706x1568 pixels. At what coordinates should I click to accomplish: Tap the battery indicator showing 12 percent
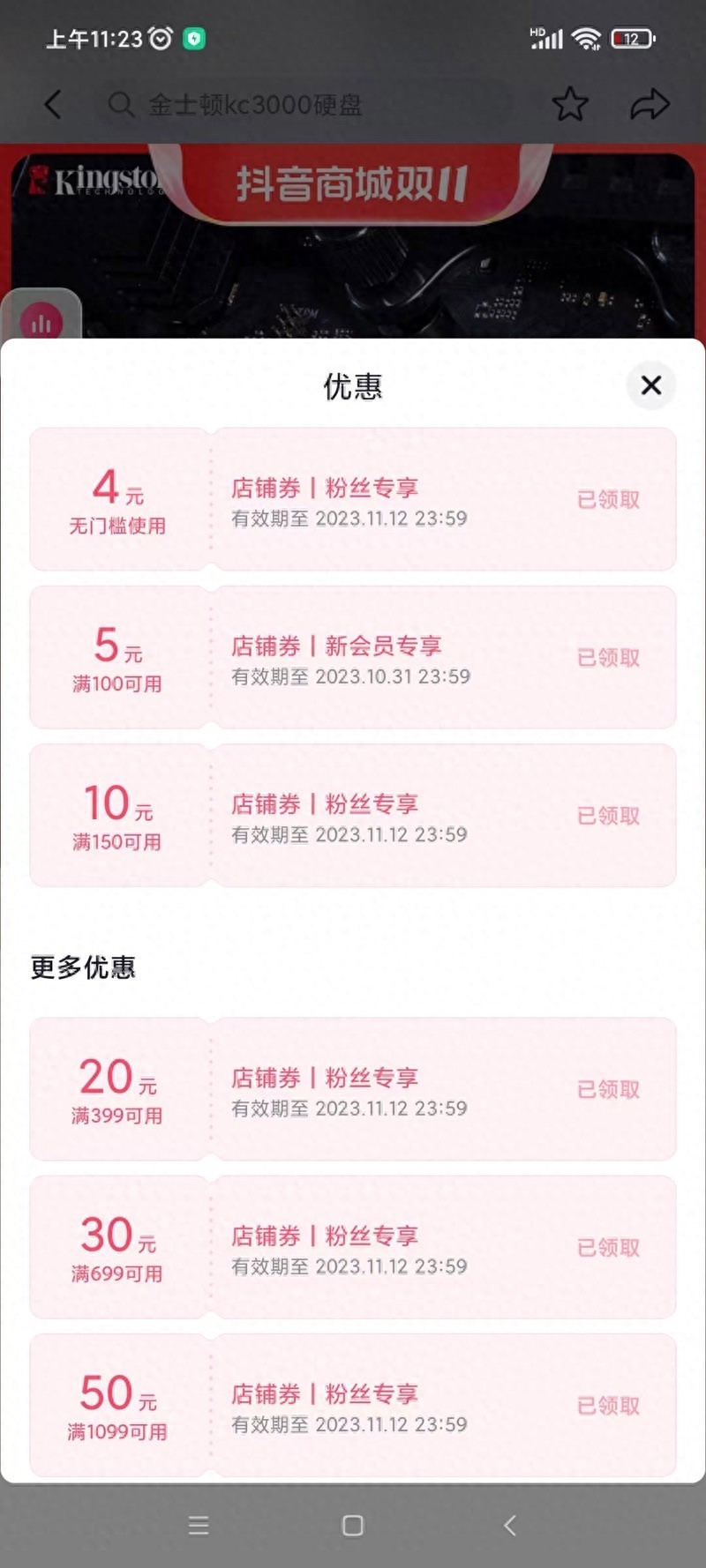[x=632, y=38]
